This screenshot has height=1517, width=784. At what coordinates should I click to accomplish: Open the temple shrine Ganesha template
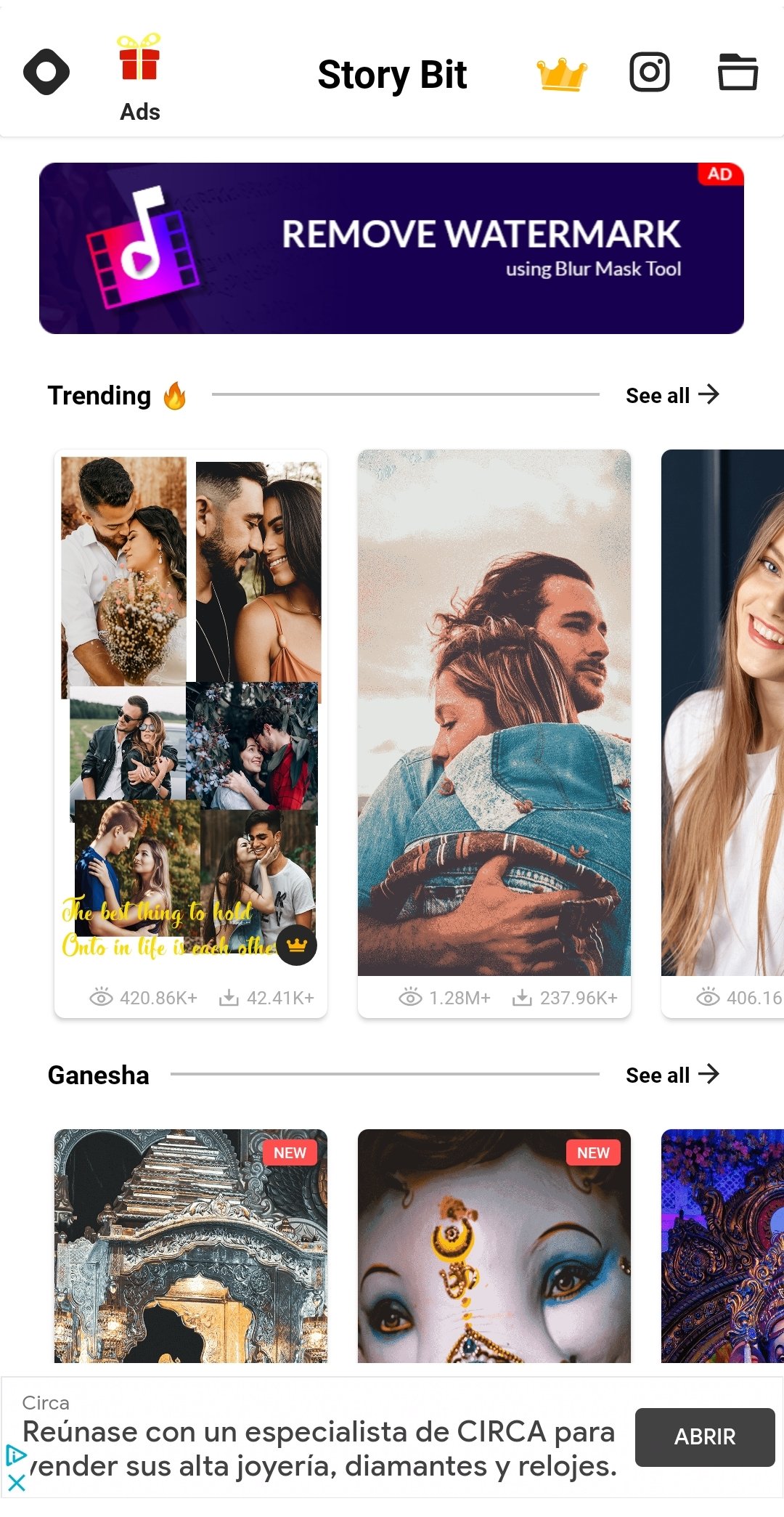[x=191, y=1246]
